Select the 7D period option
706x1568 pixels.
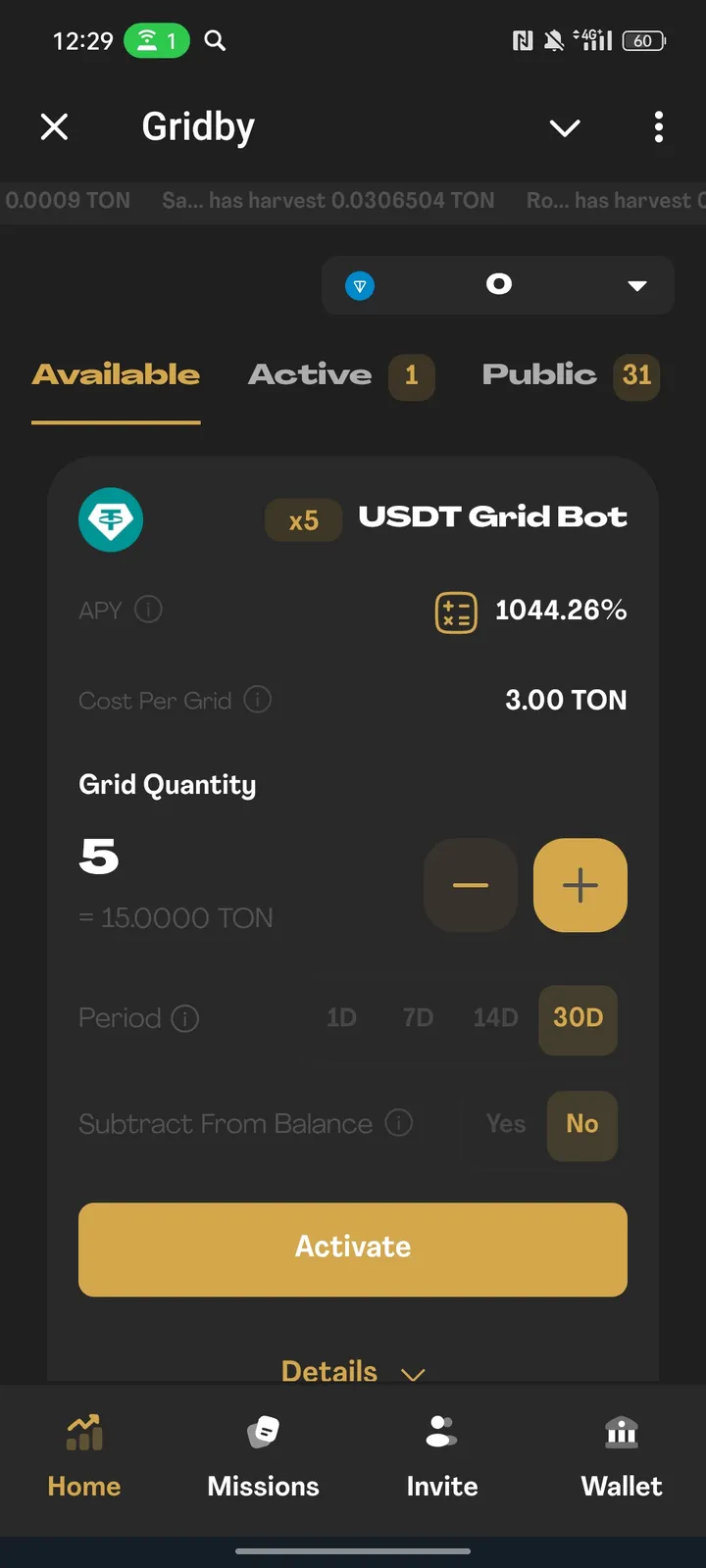tap(417, 1018)
